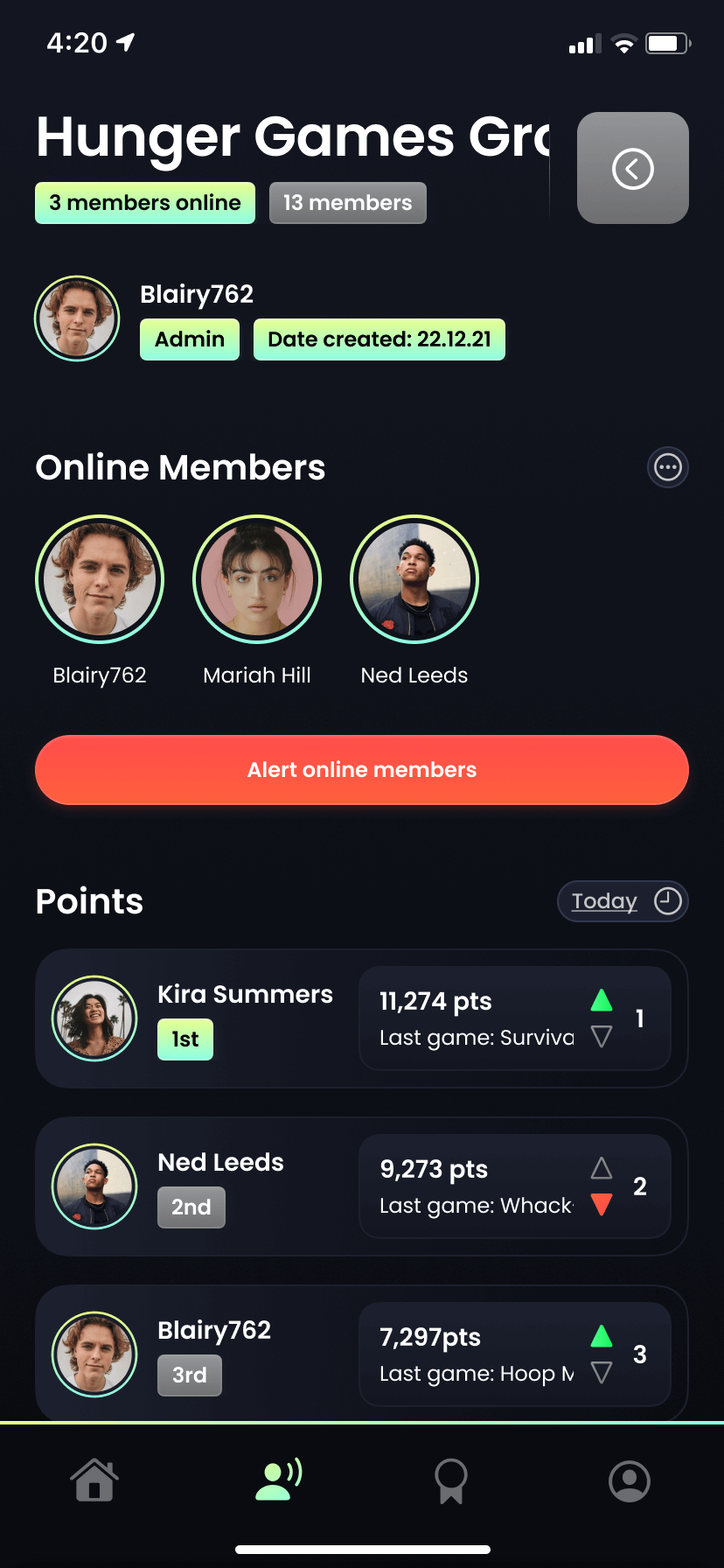Open Mariah Hill's profile avatar
724x1568 pixels.
tap(257, 579)
